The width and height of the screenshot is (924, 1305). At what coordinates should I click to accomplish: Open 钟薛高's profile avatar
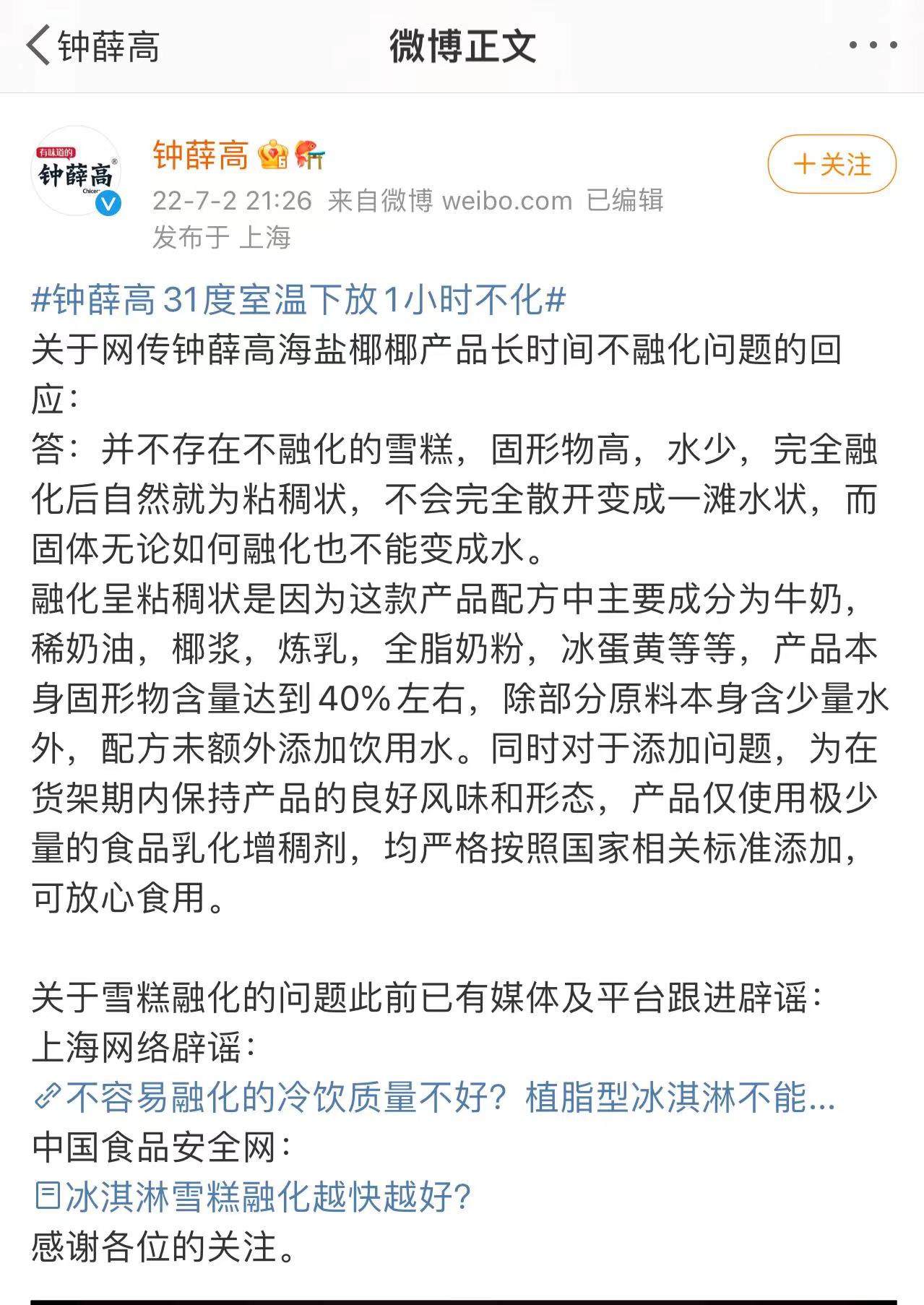pos(77,172)
